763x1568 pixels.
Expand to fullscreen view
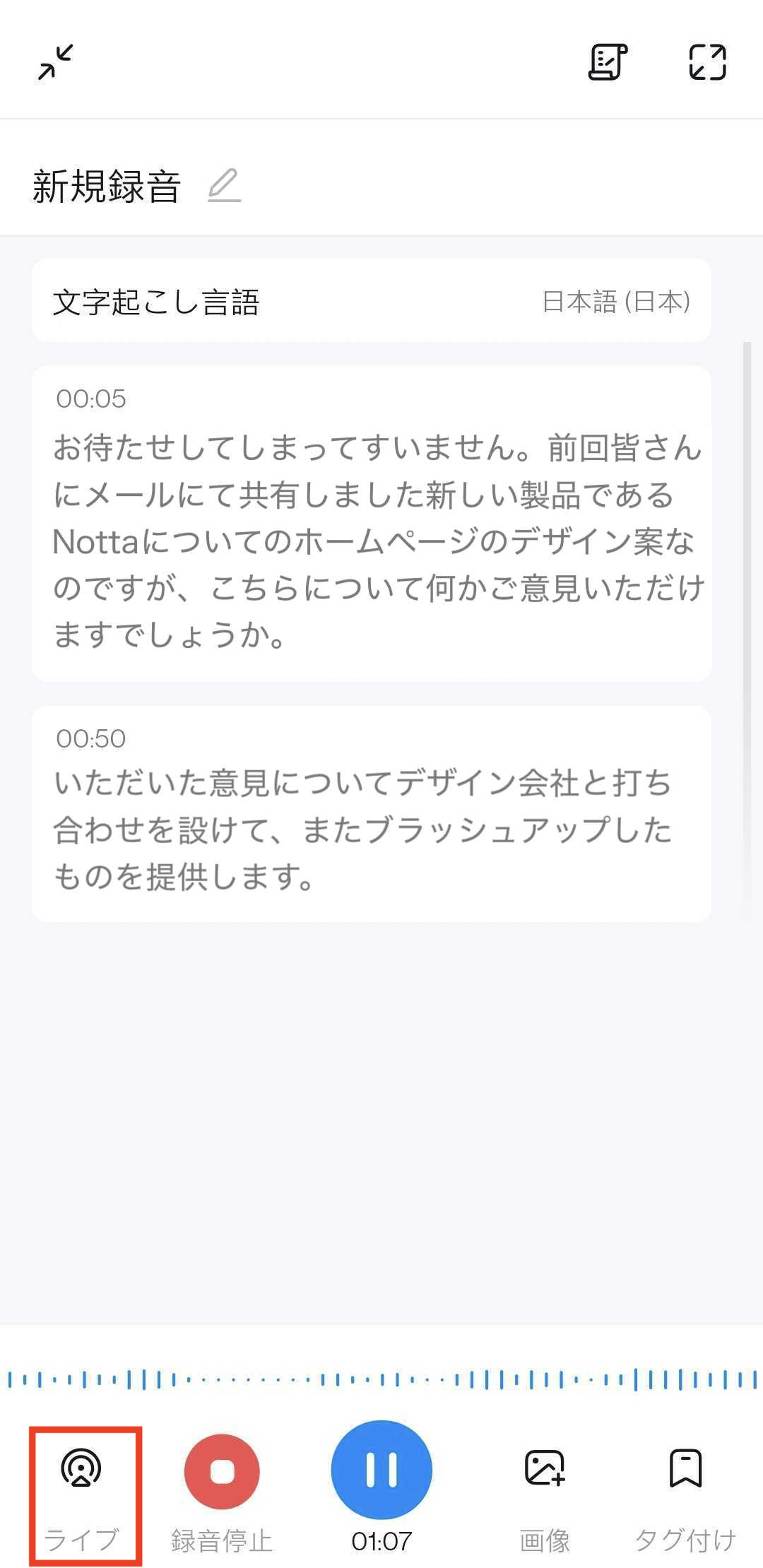coord(708,62)
